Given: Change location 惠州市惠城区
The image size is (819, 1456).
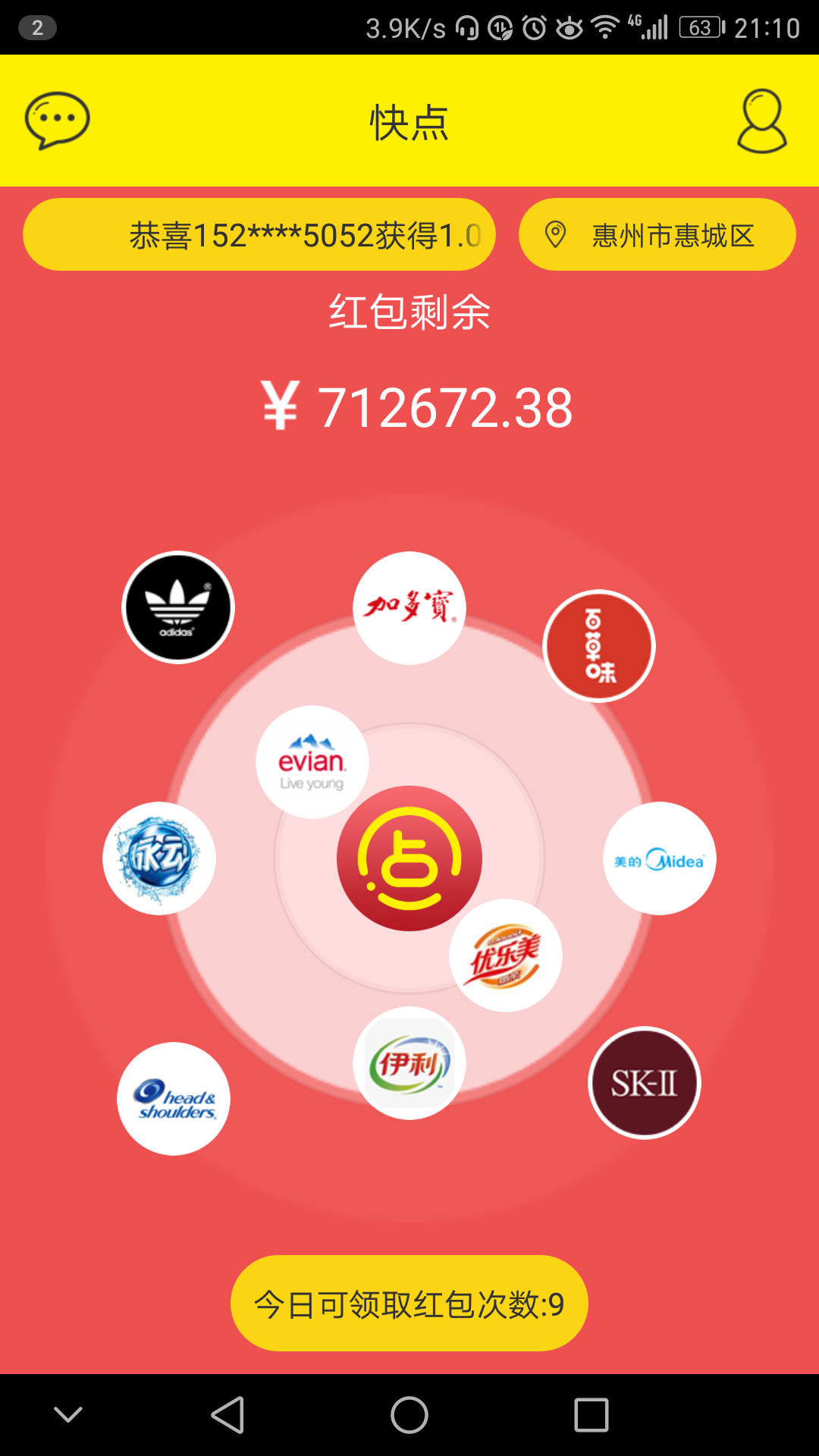Looking at the screenshot, I should click(x=657, y=235).
